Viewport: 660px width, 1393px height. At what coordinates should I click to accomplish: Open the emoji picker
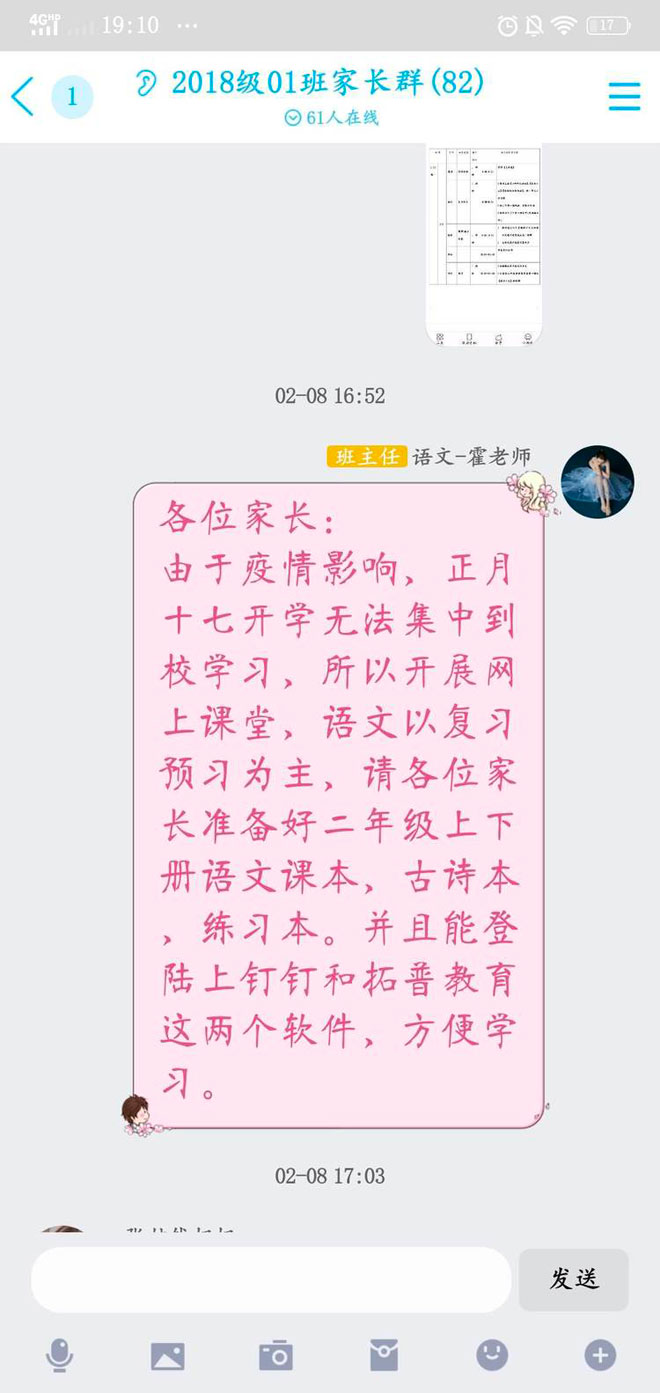[491, 1356]
